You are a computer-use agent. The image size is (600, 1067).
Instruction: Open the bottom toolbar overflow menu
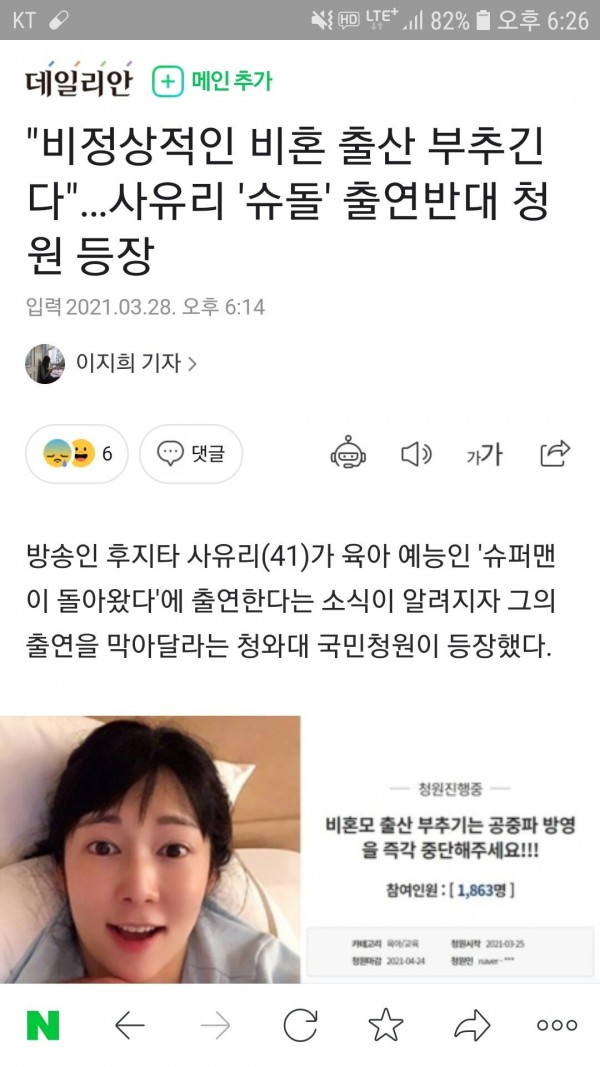tap(557, 1025)
